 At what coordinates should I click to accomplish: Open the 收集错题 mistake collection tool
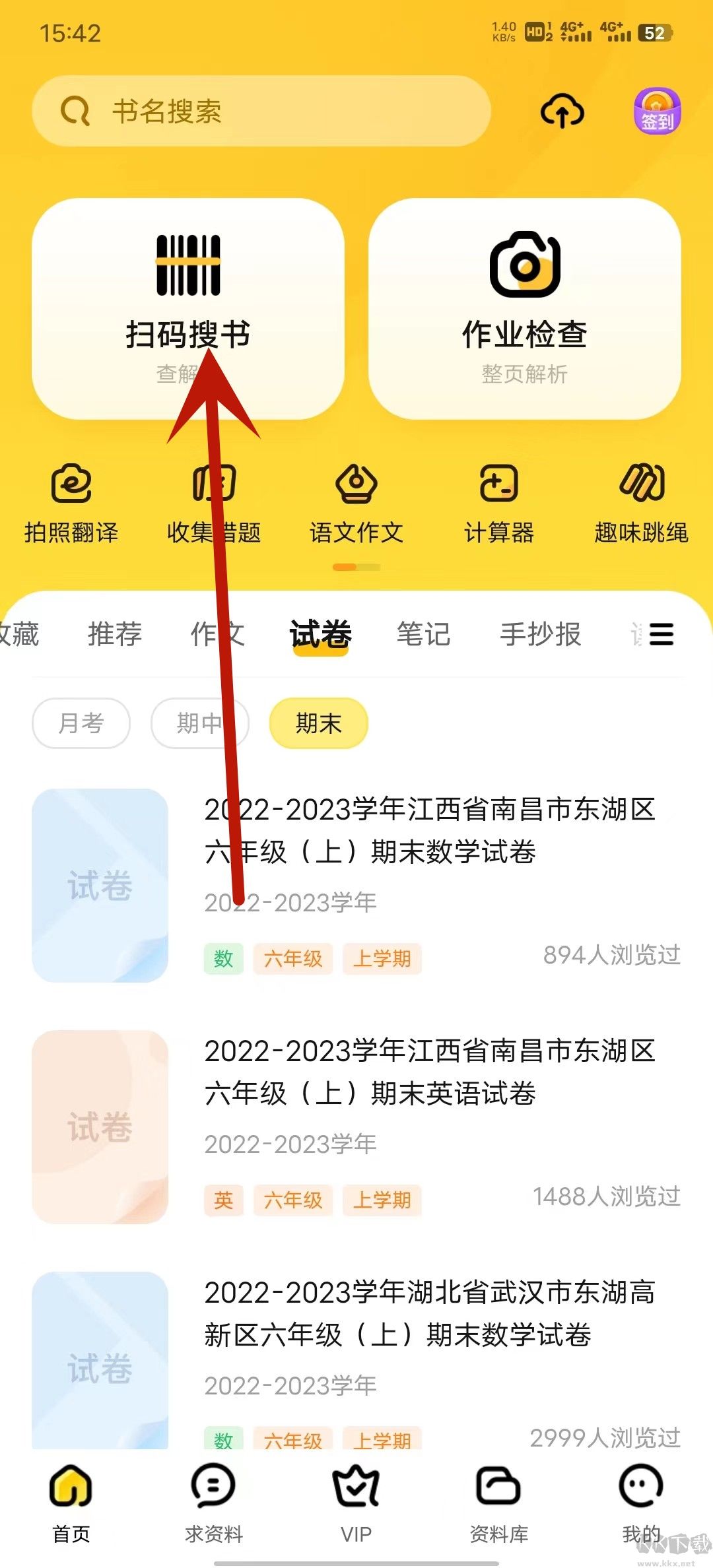click(213, 505)
